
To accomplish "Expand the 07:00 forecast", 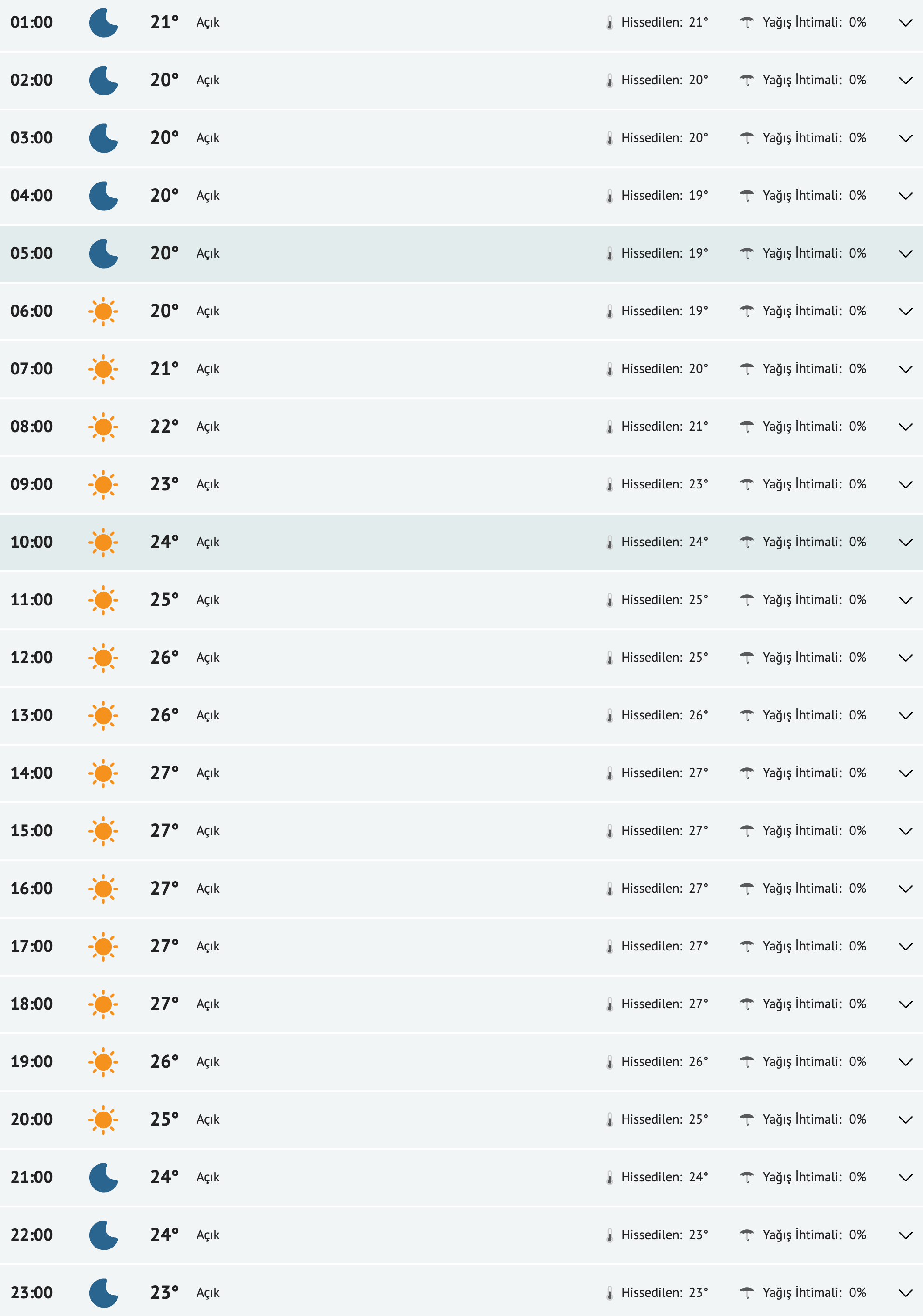I will (x=905, y=369).
